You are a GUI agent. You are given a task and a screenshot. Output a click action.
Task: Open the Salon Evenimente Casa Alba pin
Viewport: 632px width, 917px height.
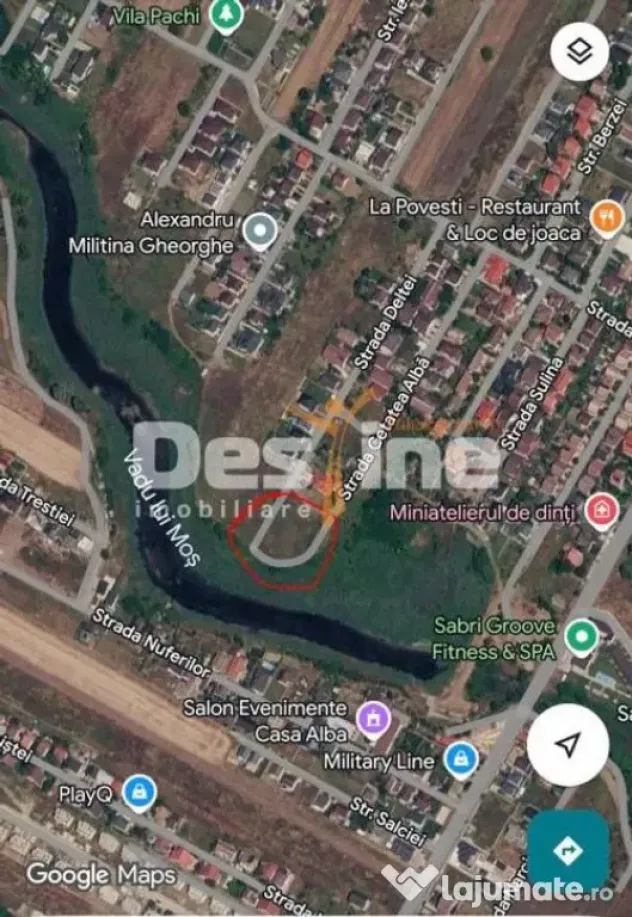[374, 720]
